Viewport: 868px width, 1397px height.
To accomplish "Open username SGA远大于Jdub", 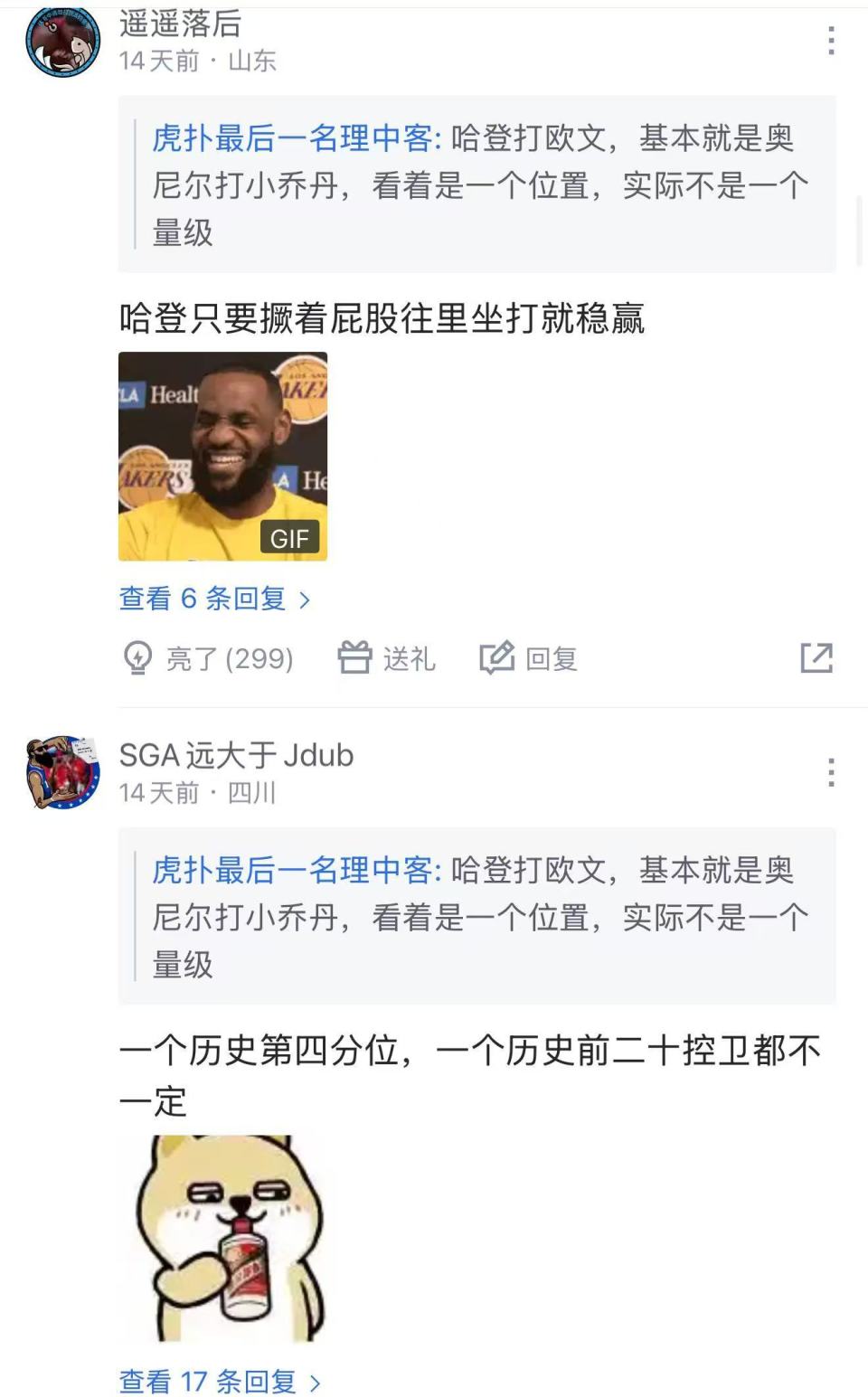I will 236,755.
